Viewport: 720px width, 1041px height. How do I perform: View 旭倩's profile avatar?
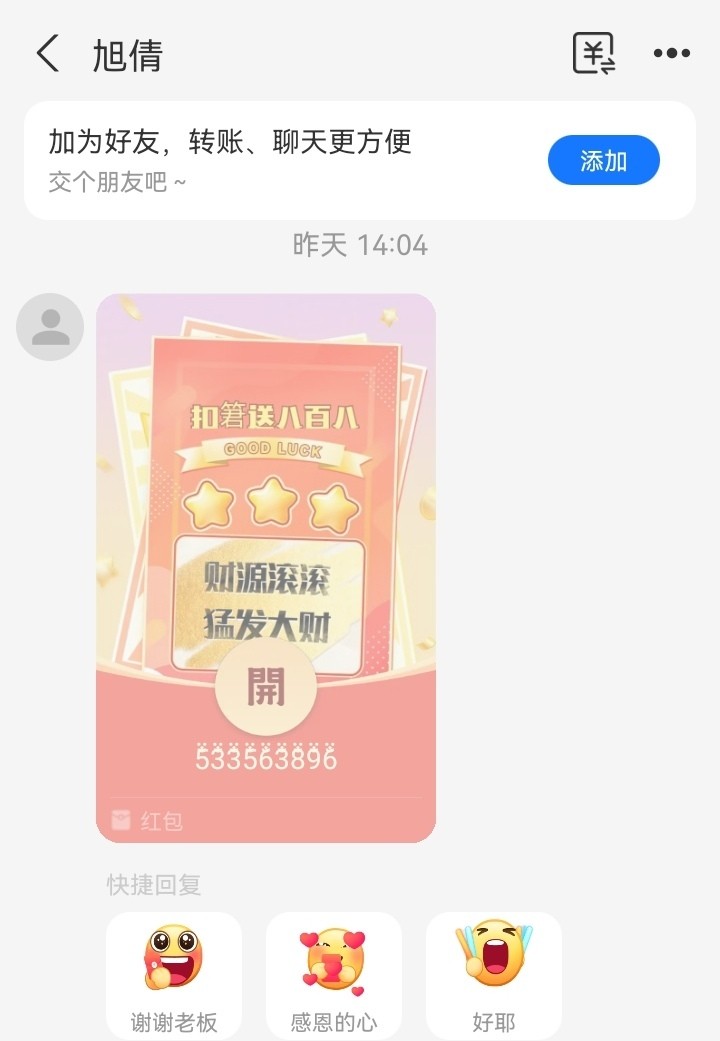[x=50, y=327]
